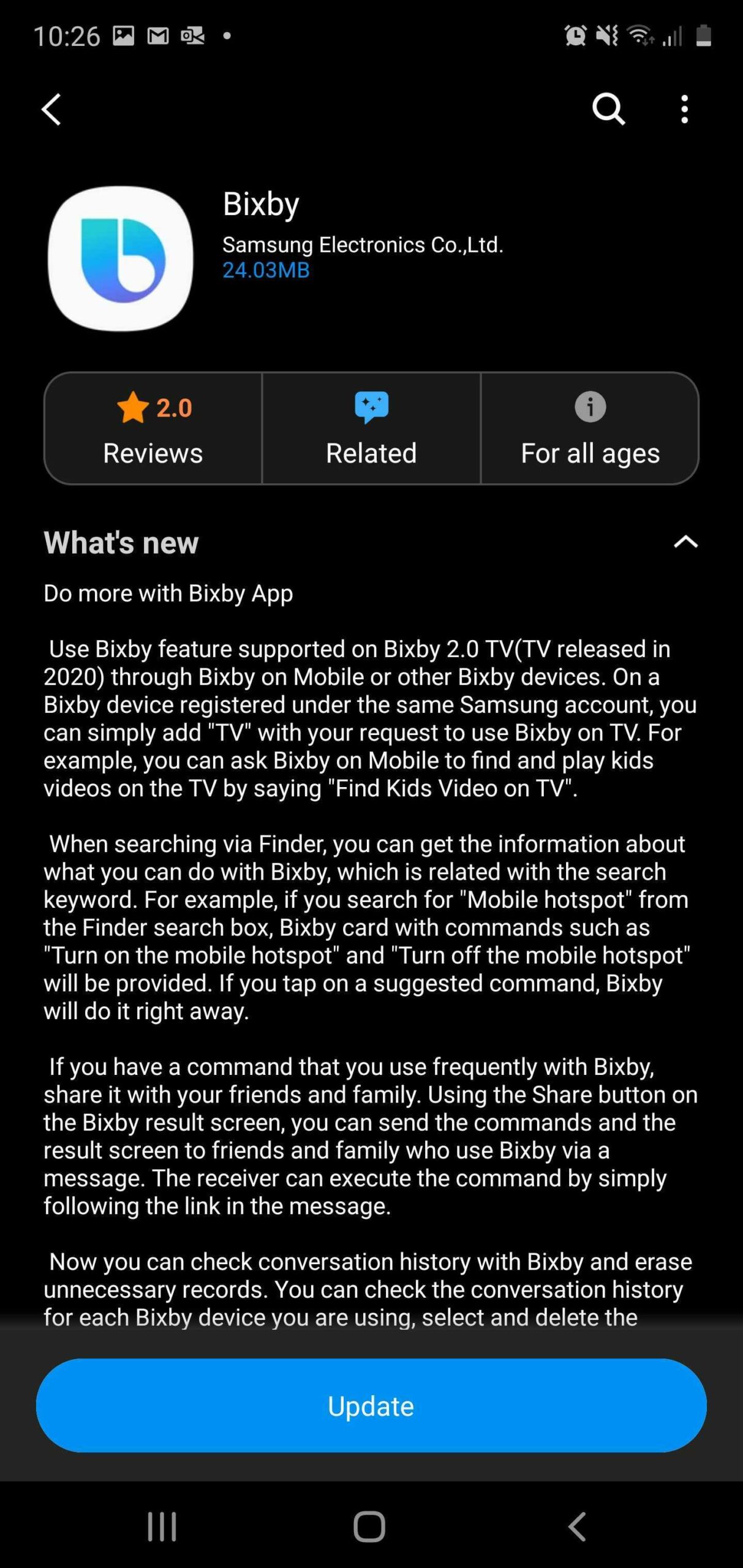Update the Bixby app

371,1406
